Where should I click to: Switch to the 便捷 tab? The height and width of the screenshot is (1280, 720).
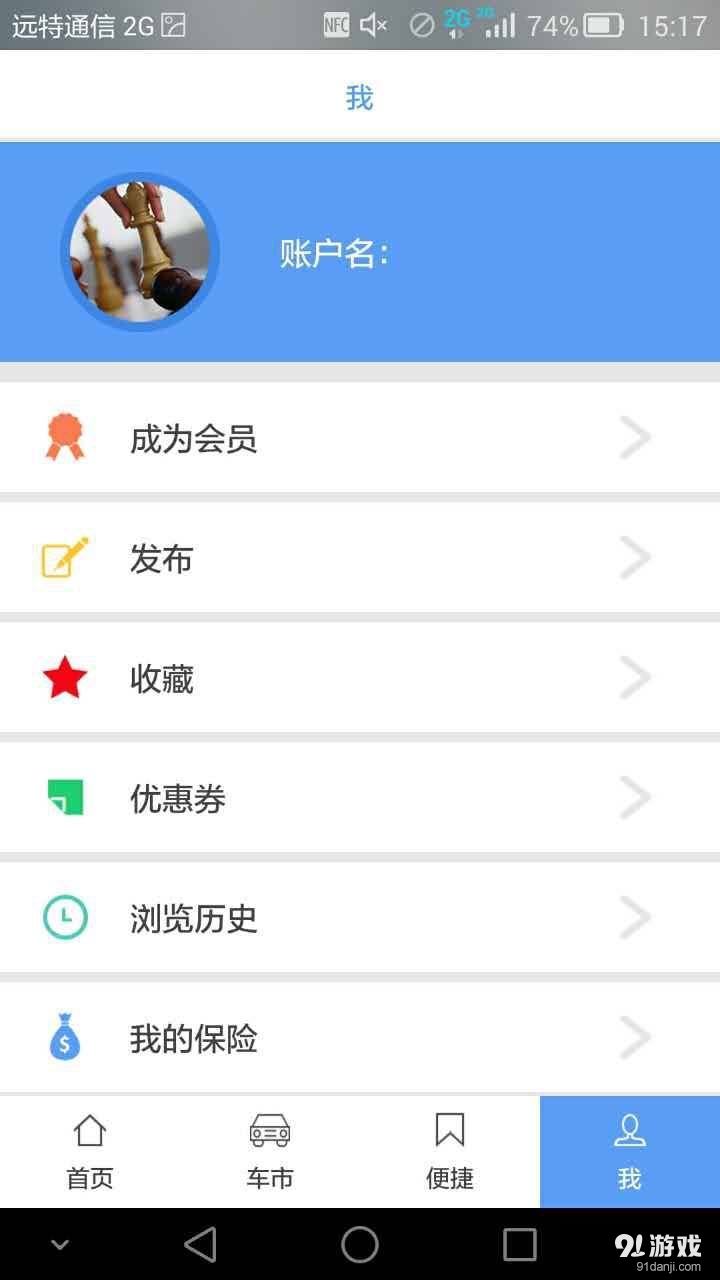click(449, 1150)
